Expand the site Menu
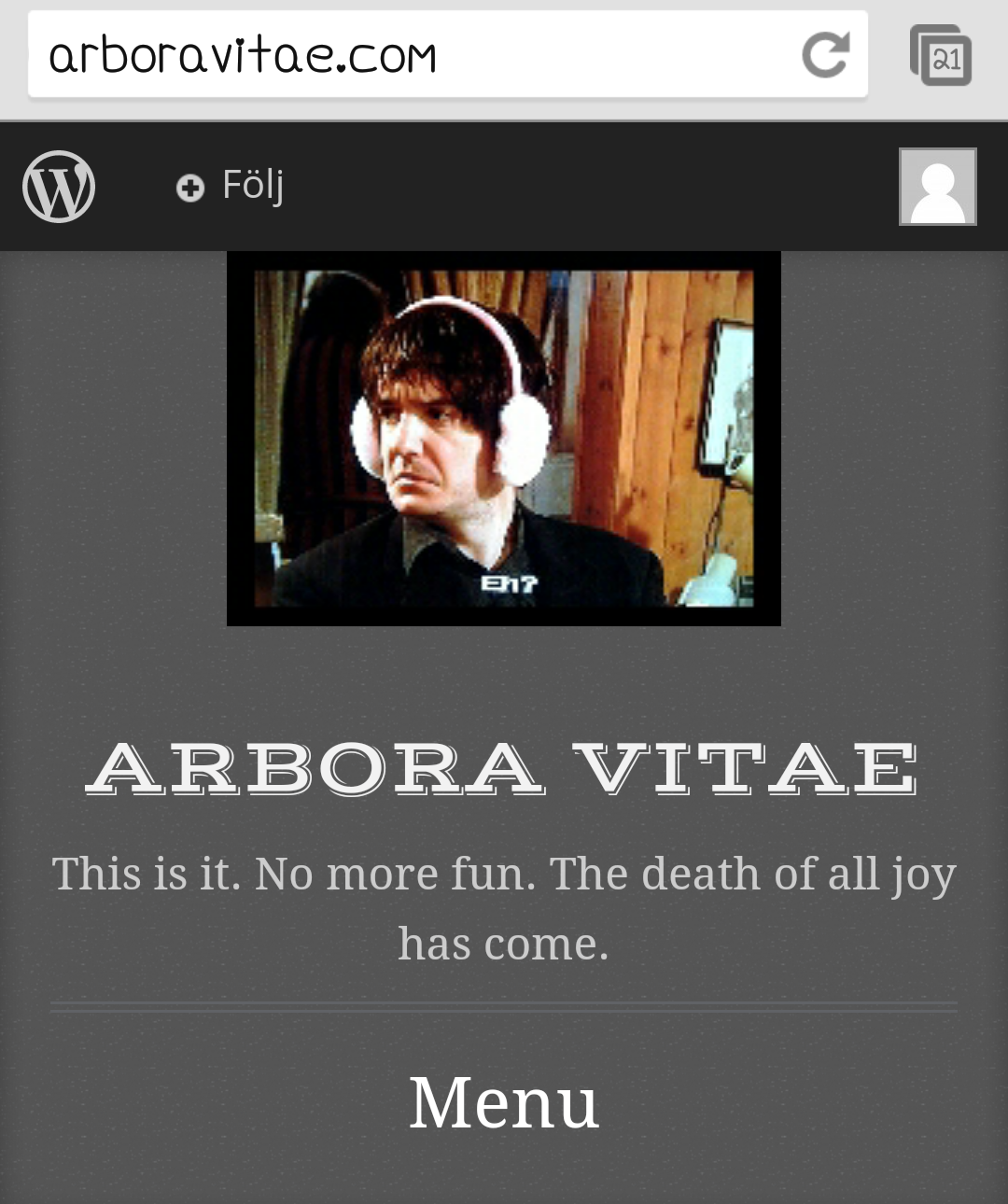 503,1102
